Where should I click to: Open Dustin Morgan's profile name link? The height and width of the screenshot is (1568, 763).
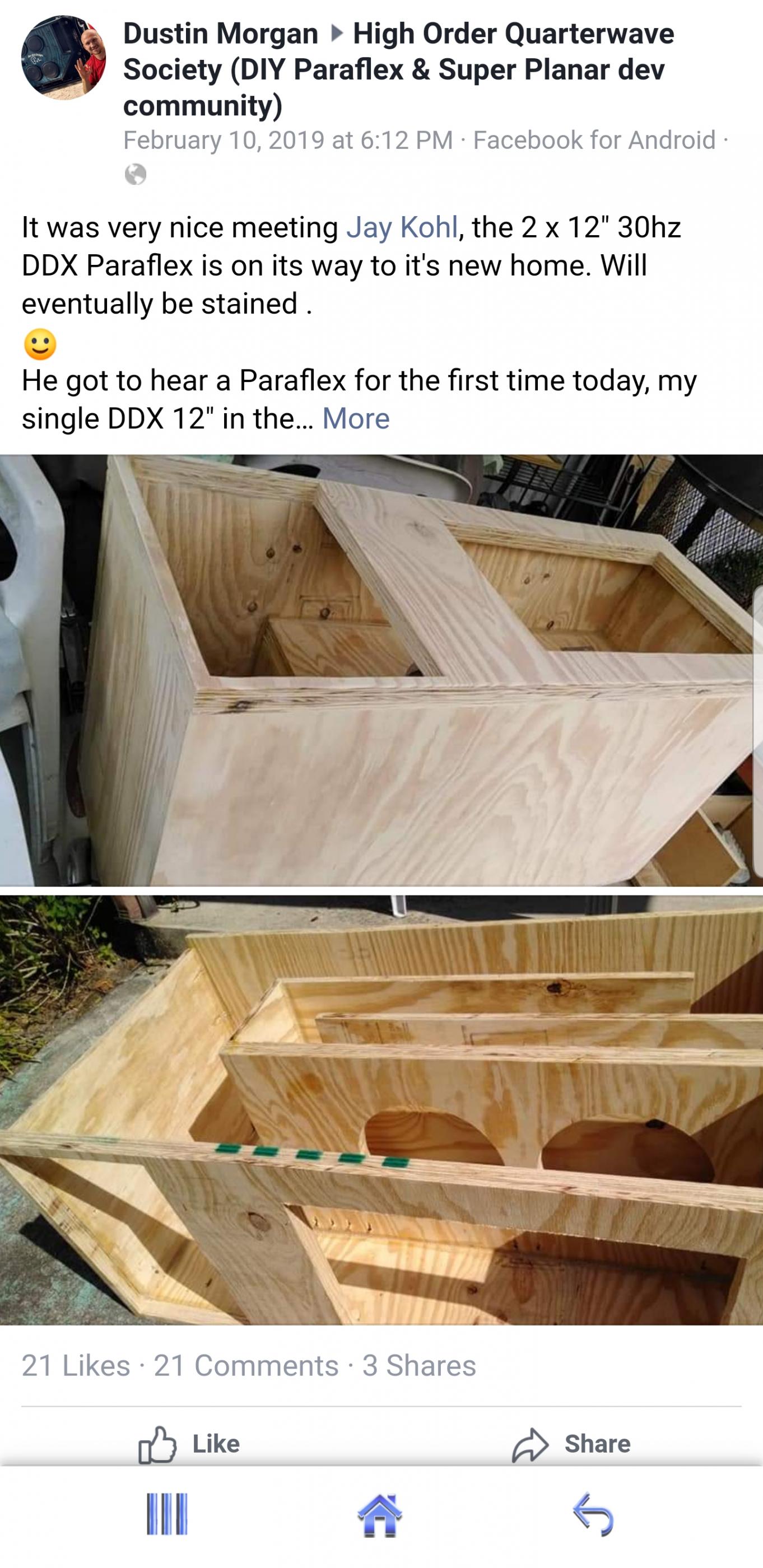click(220, 34)
